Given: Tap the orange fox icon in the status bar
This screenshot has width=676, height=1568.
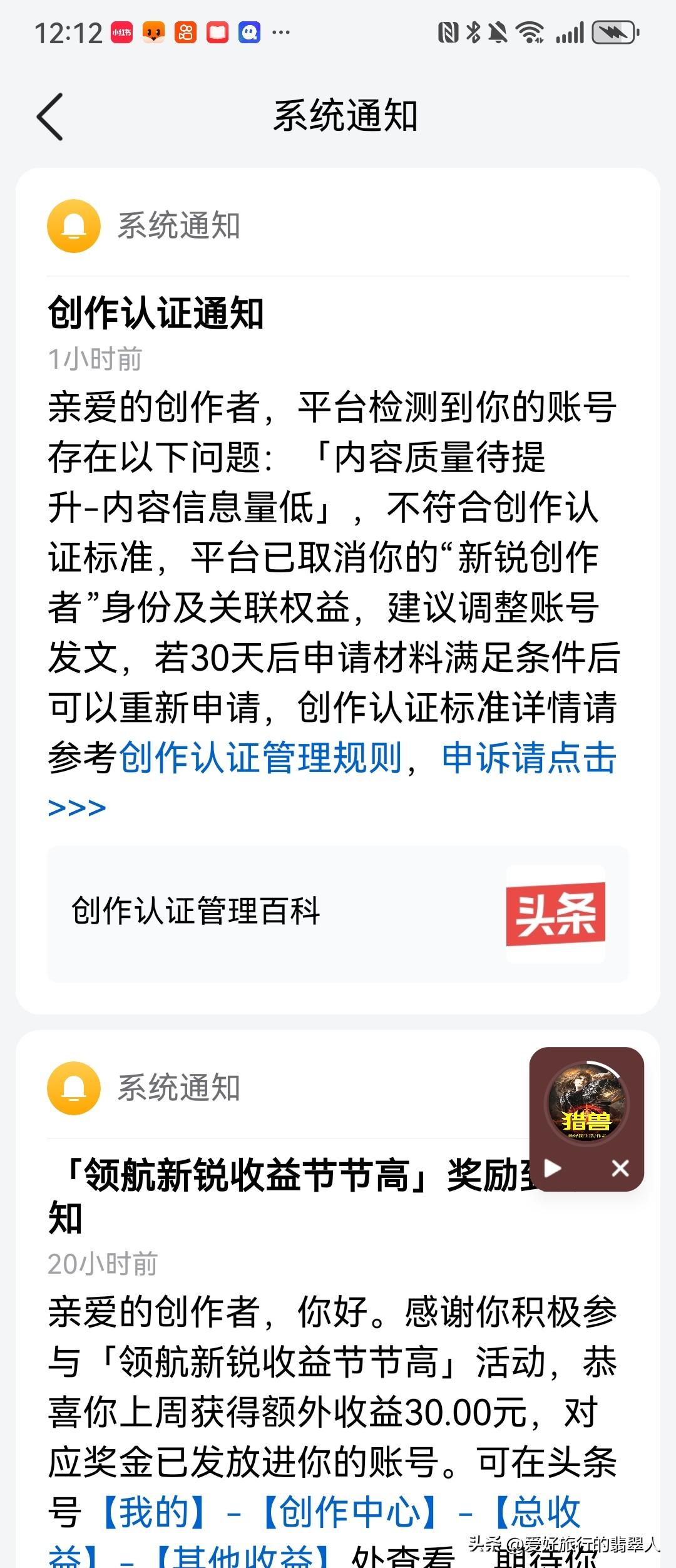Looking at the screenshot, I should pos(152,31).
